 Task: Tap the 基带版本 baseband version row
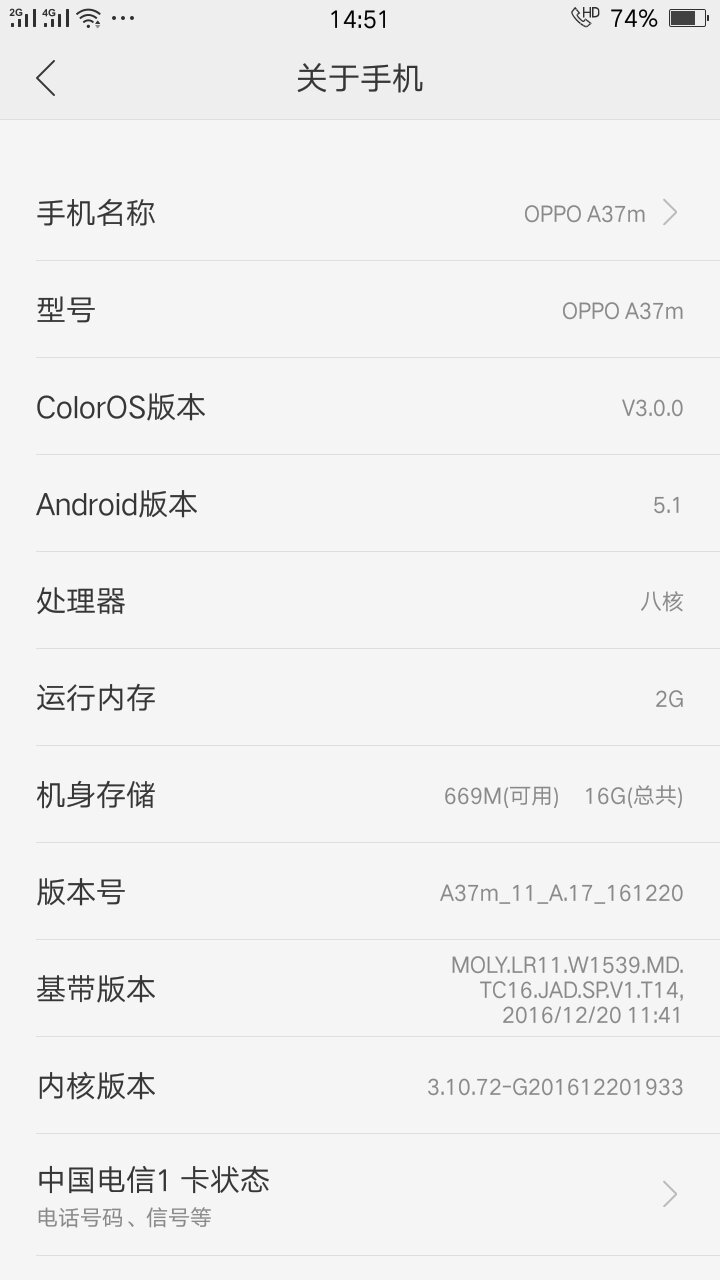pos(360,988)
